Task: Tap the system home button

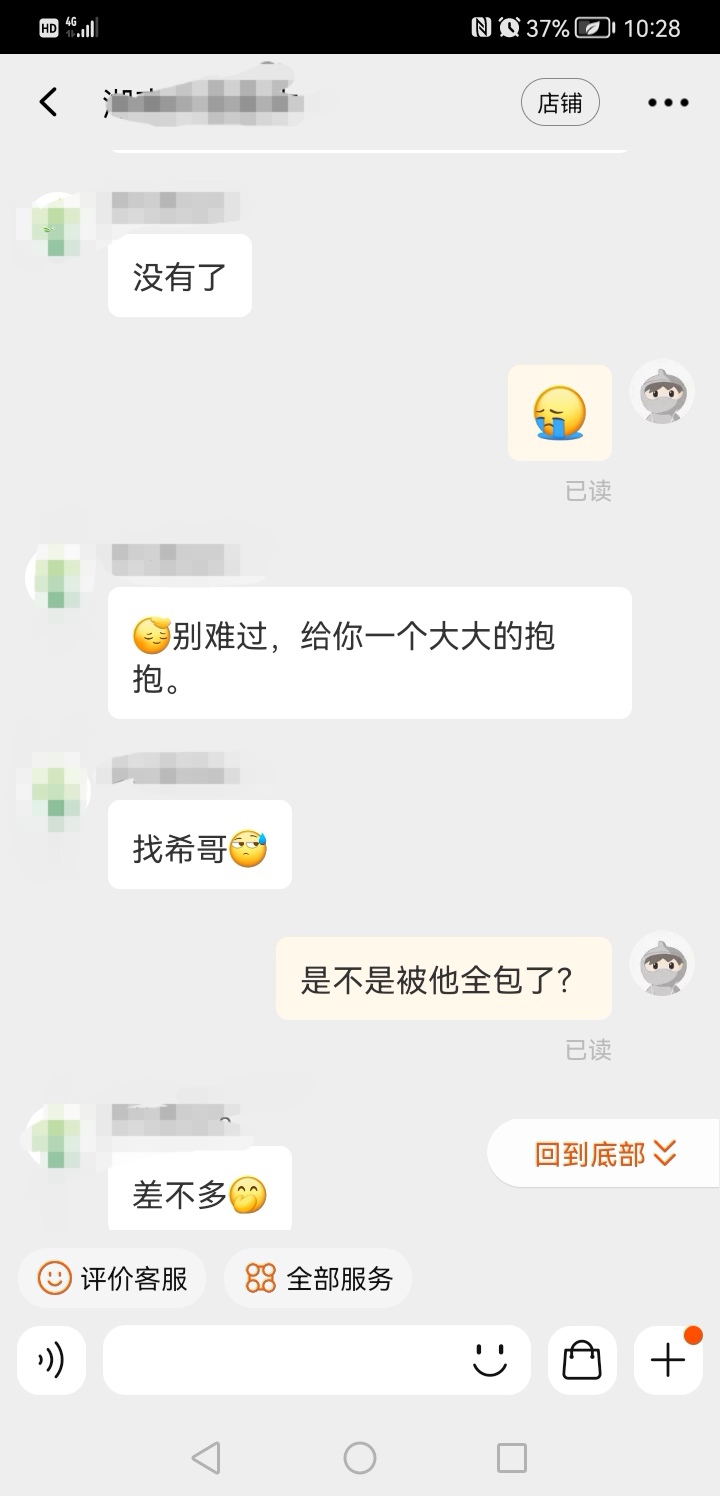Action: coord(360,1458)
